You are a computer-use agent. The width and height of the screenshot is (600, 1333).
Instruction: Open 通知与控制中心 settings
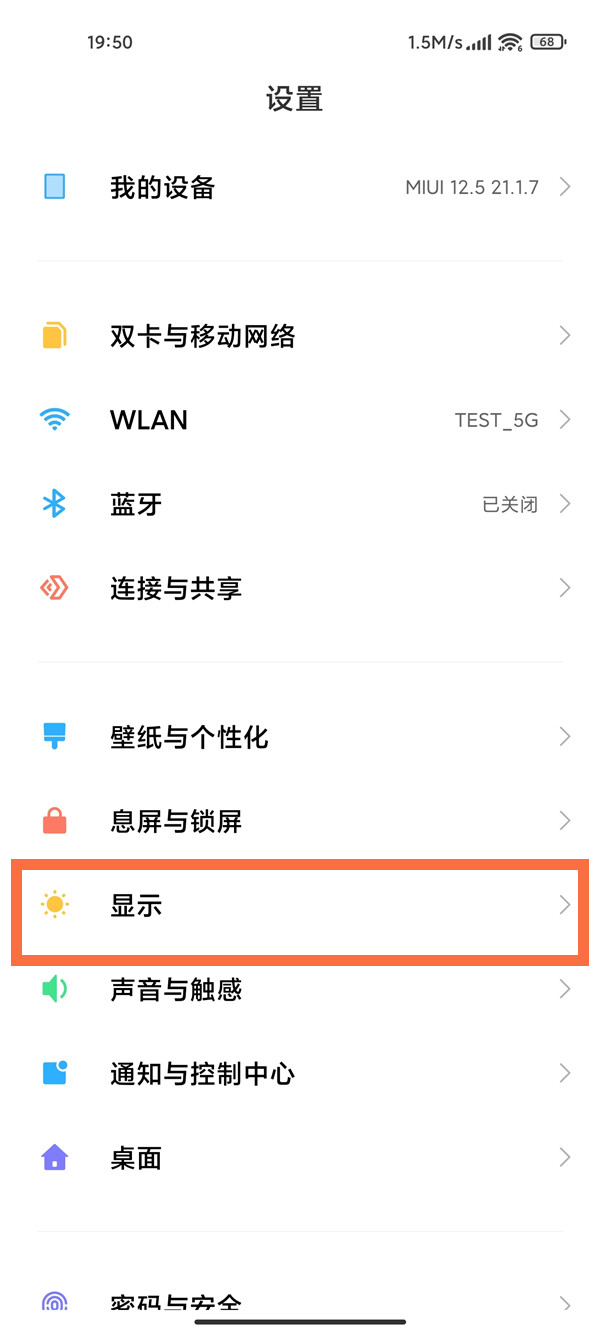[x=300, y=1074]
